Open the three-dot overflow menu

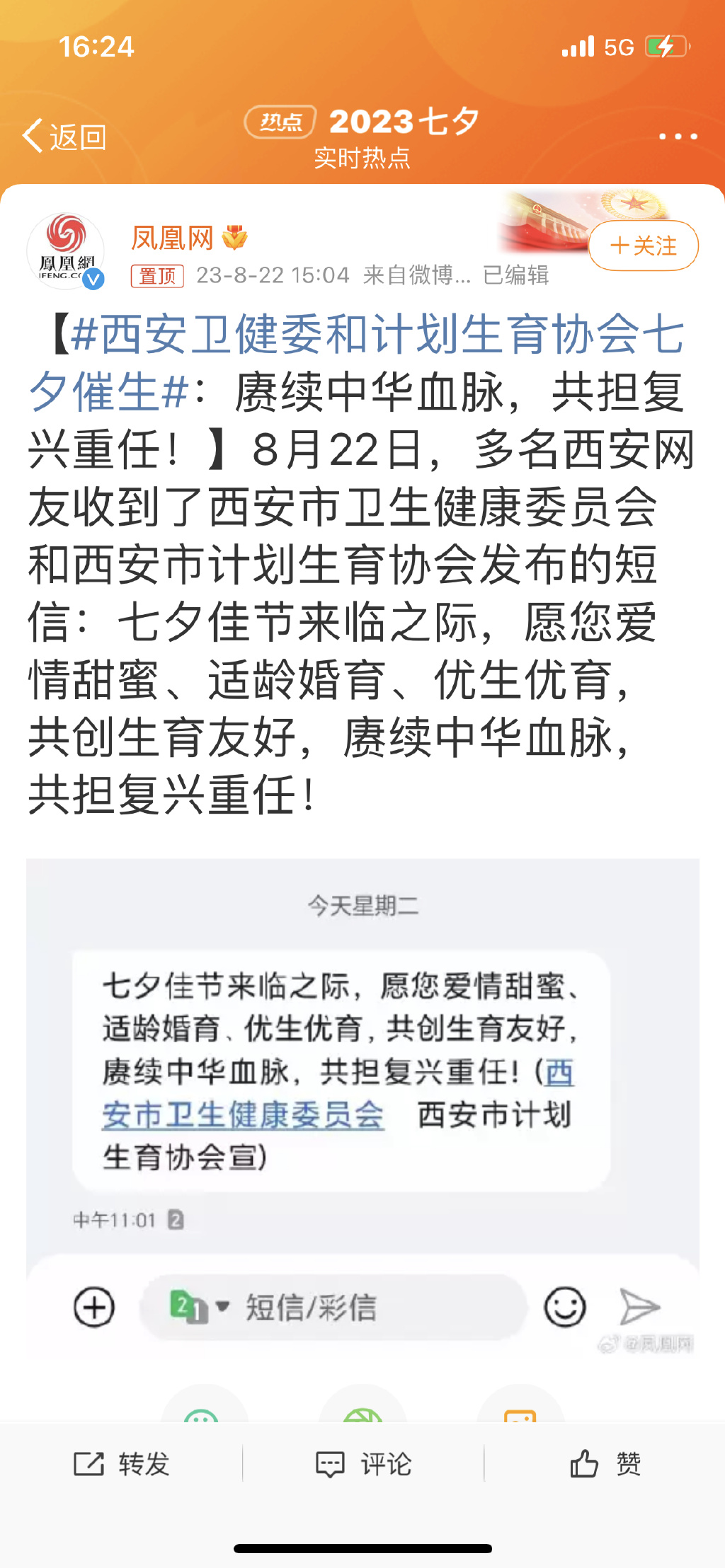tap(678, 136)
